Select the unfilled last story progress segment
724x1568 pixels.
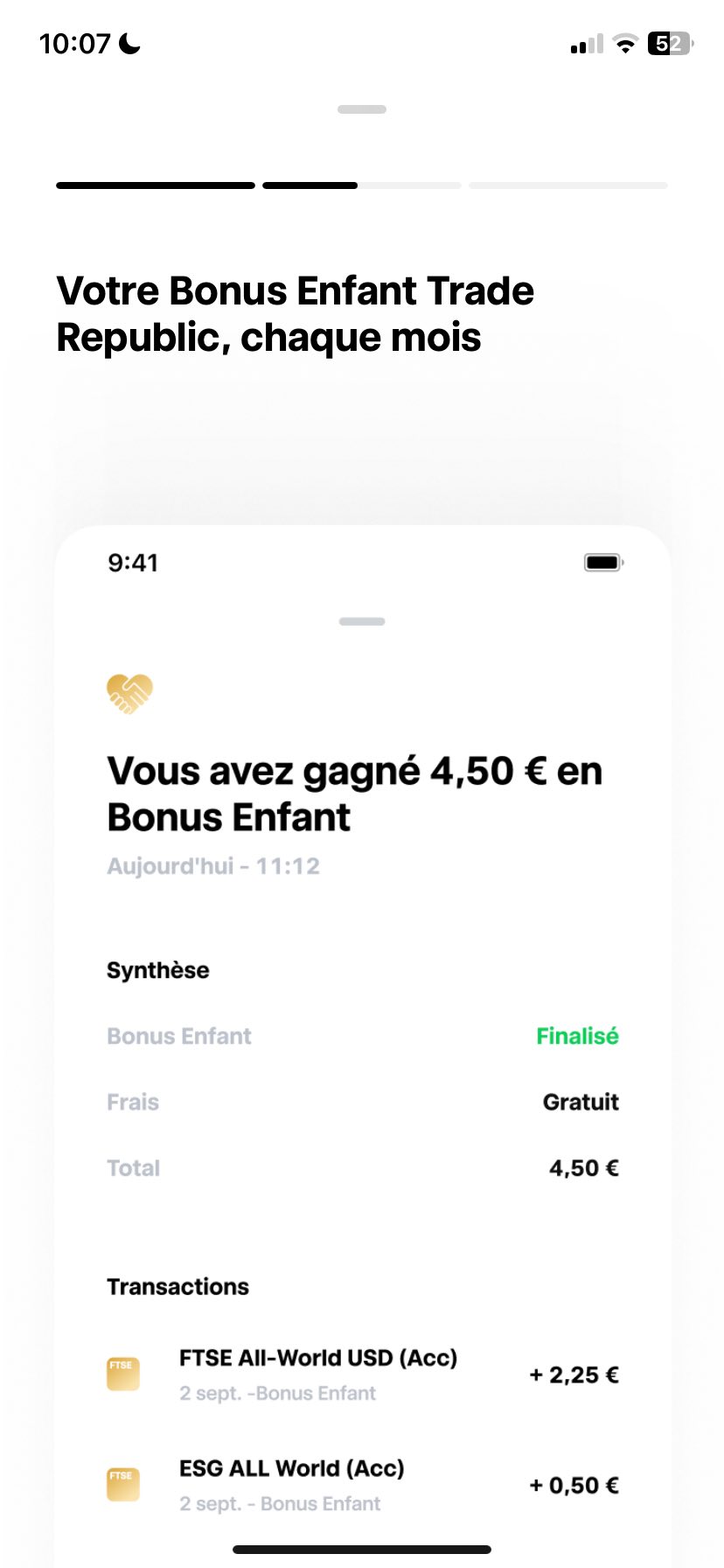coord(568,185)
